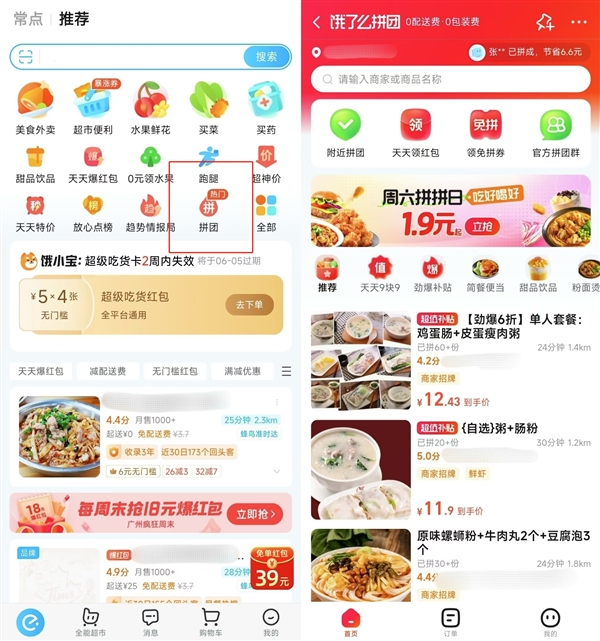The width and height of the screenshot is (600, 641).
Task: Switch to the 天天9块9 tab
Action: coord(380,275)
